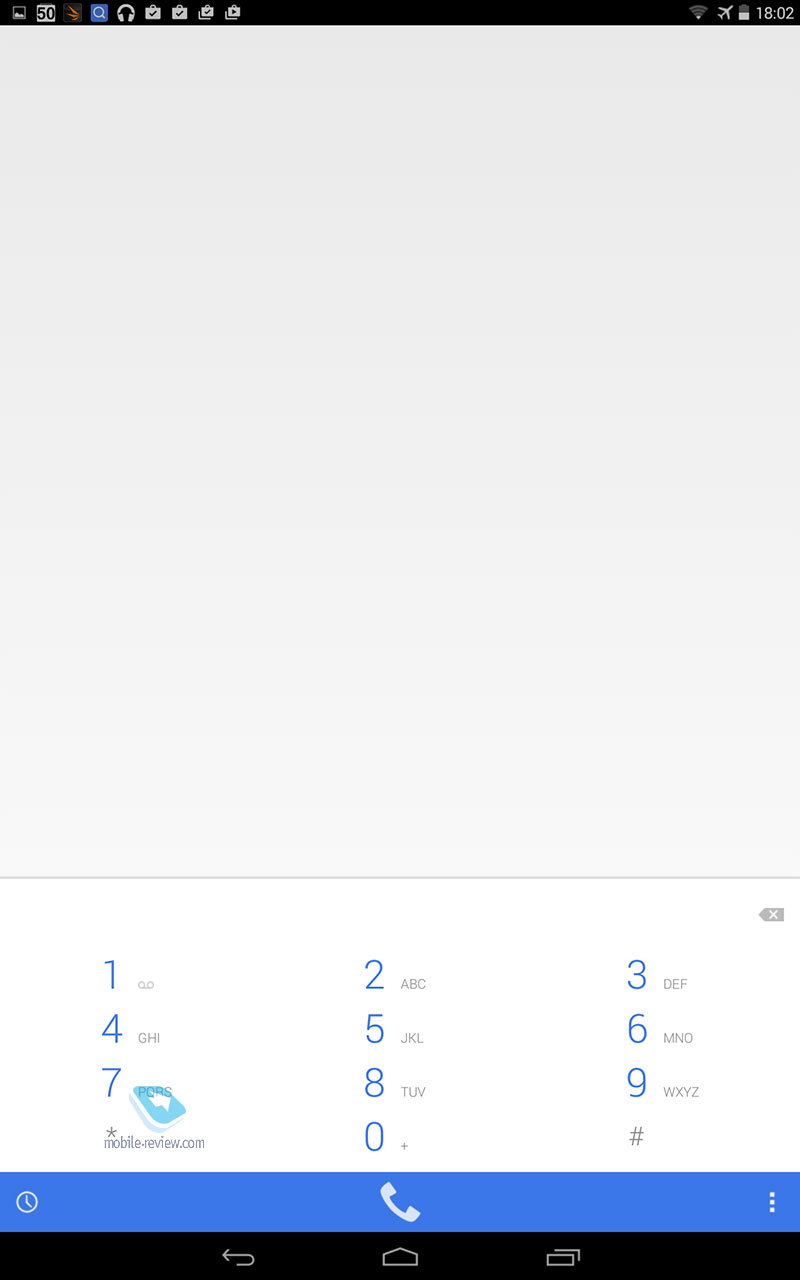Return to the home screen
800x1280 pixels.
click(x=400, y=1257)
